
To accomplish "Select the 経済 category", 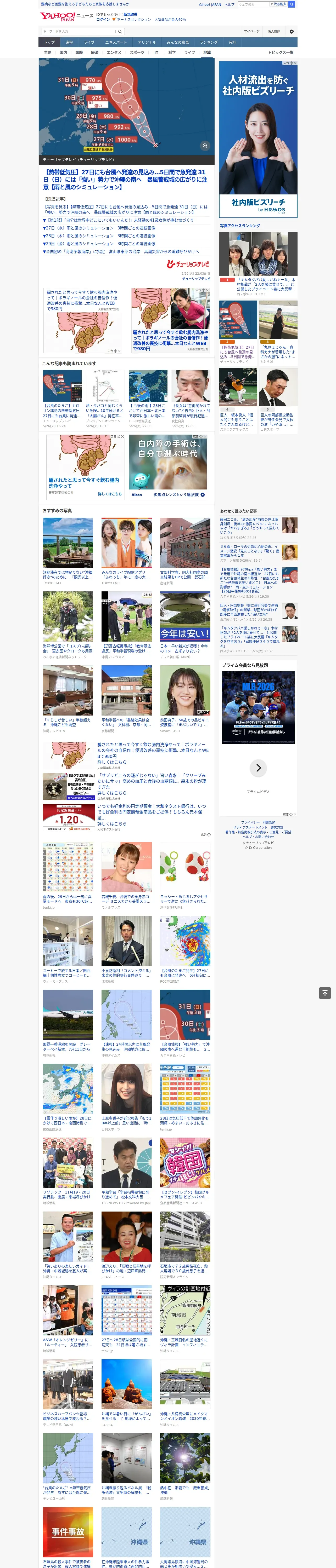I will coord(94,52).
